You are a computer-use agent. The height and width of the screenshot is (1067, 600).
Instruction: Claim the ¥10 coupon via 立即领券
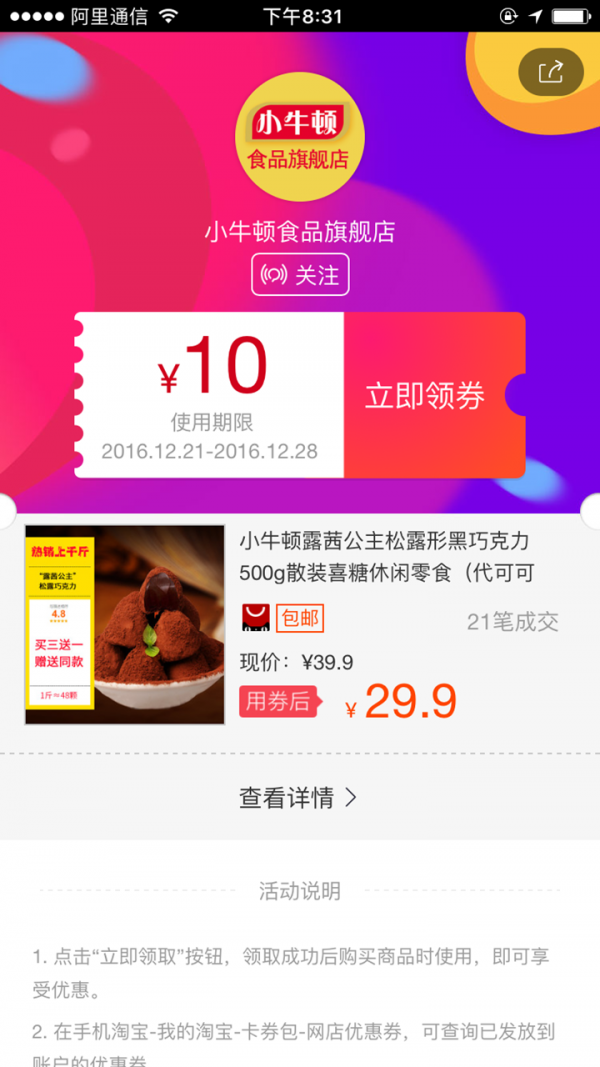point(426,395)
